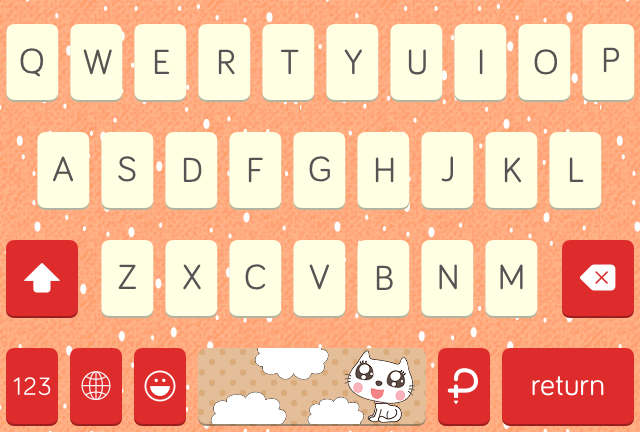Tap the return key

click(567, 386)
